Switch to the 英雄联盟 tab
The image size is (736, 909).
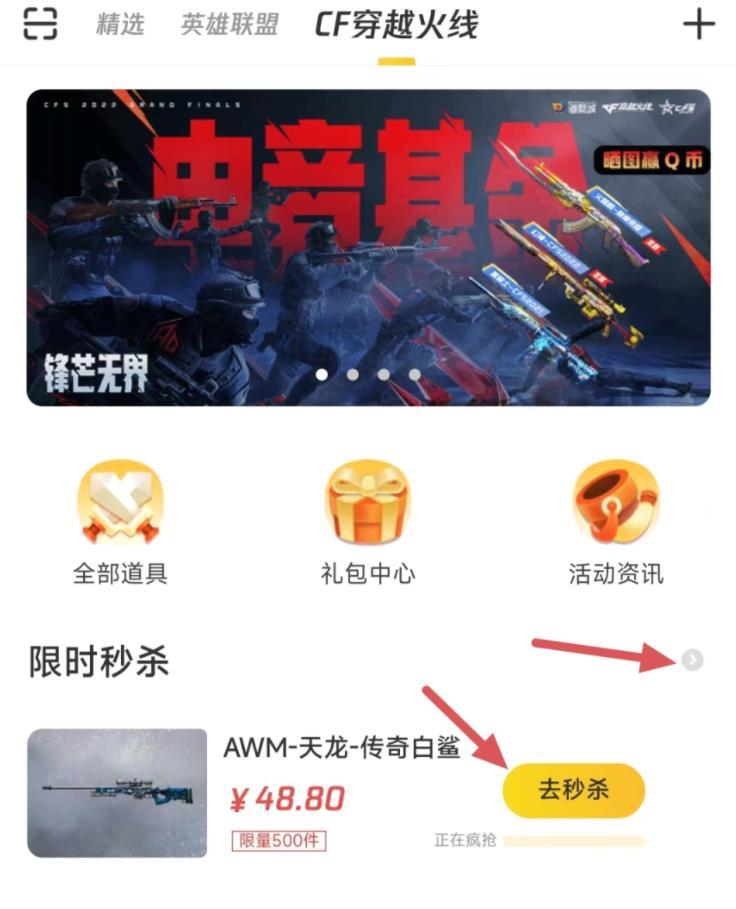coord(229,25)
